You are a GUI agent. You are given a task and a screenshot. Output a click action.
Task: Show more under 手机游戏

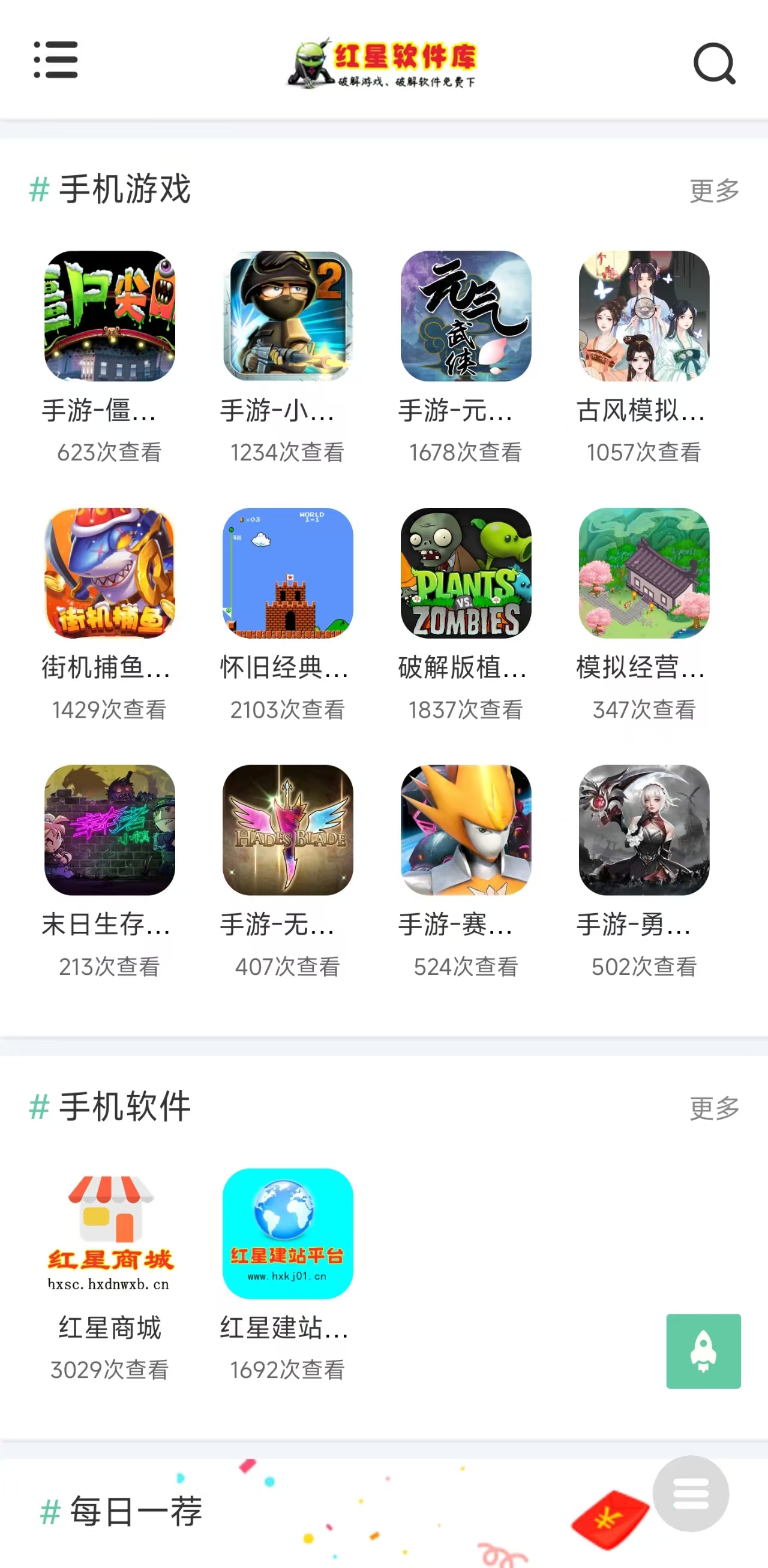[714, 191]
